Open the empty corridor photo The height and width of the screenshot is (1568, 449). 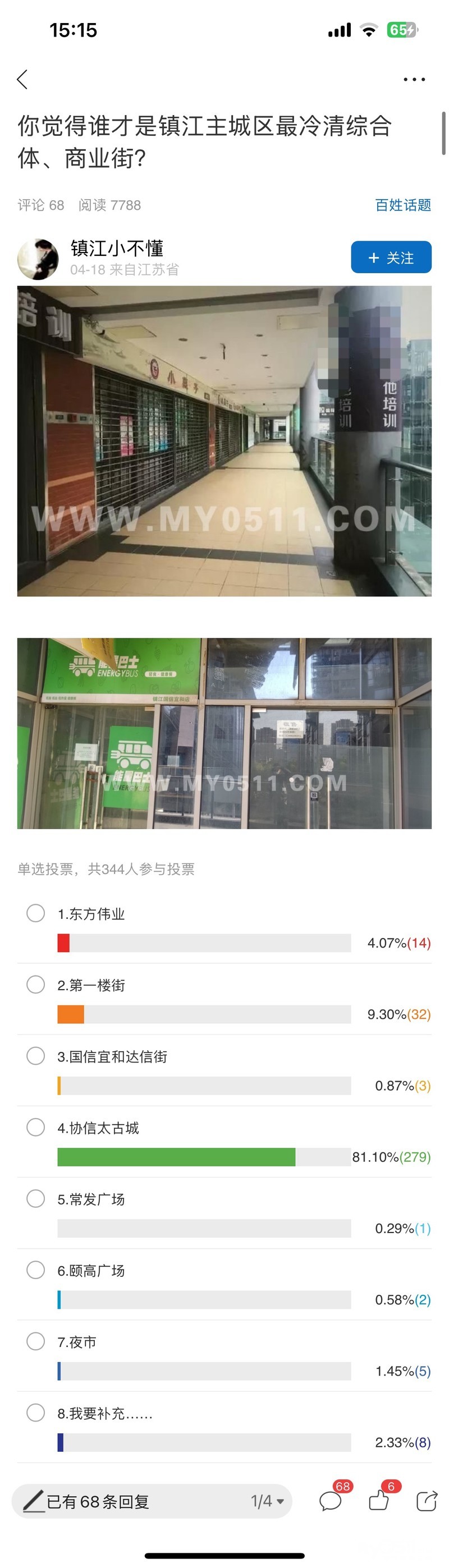(224, 441)
